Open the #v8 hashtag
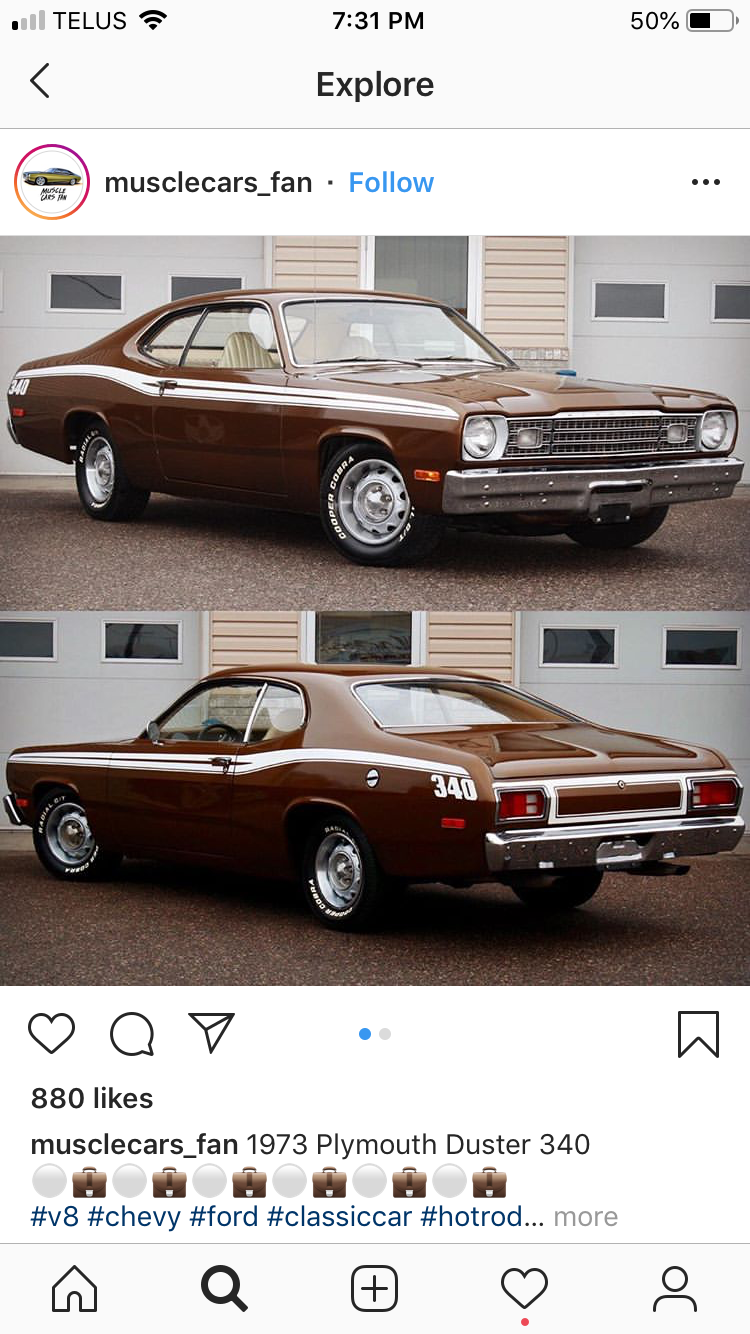The image size is (750, 1334). [55, 1217]
